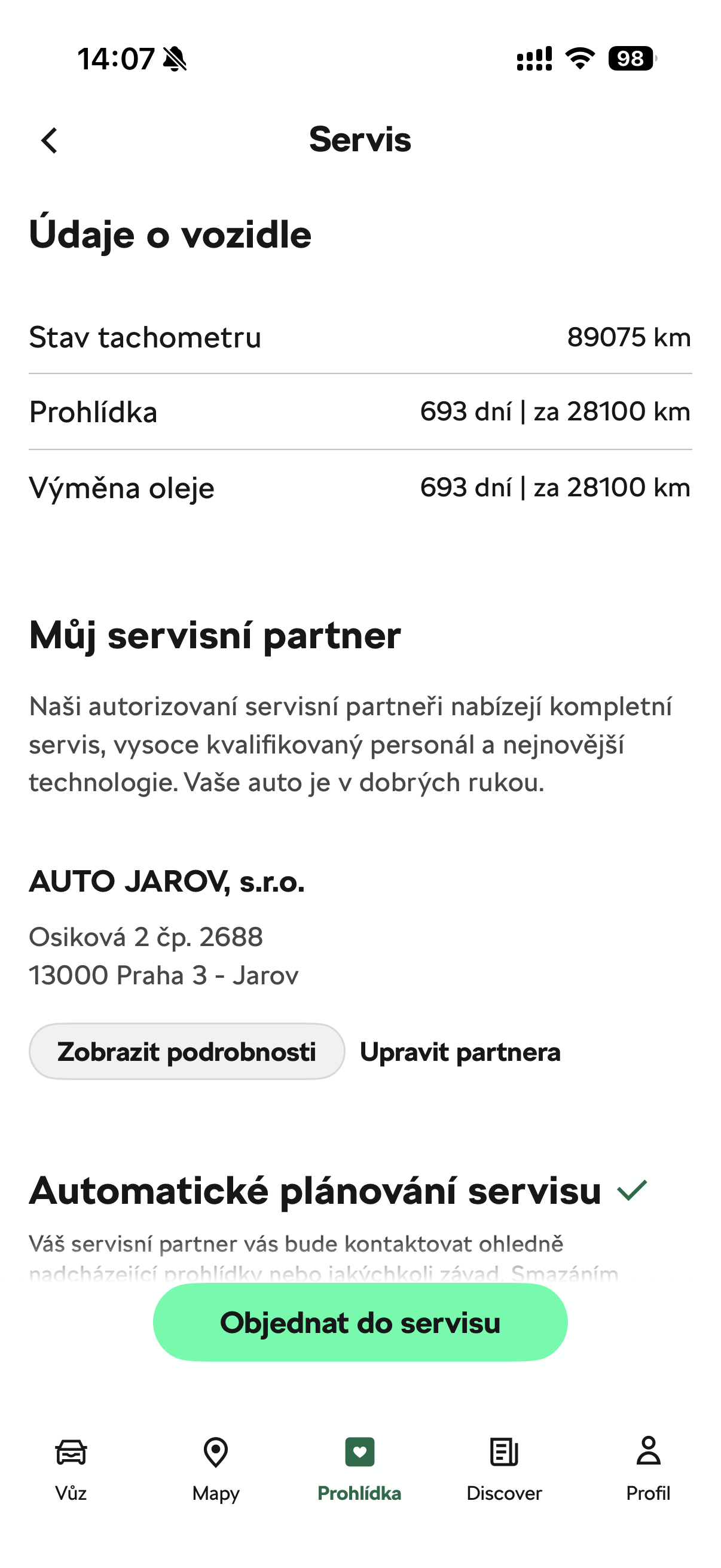Screen dimensions: 721x1568
Task: Open the Profil tab
Action: [648, 1468]
